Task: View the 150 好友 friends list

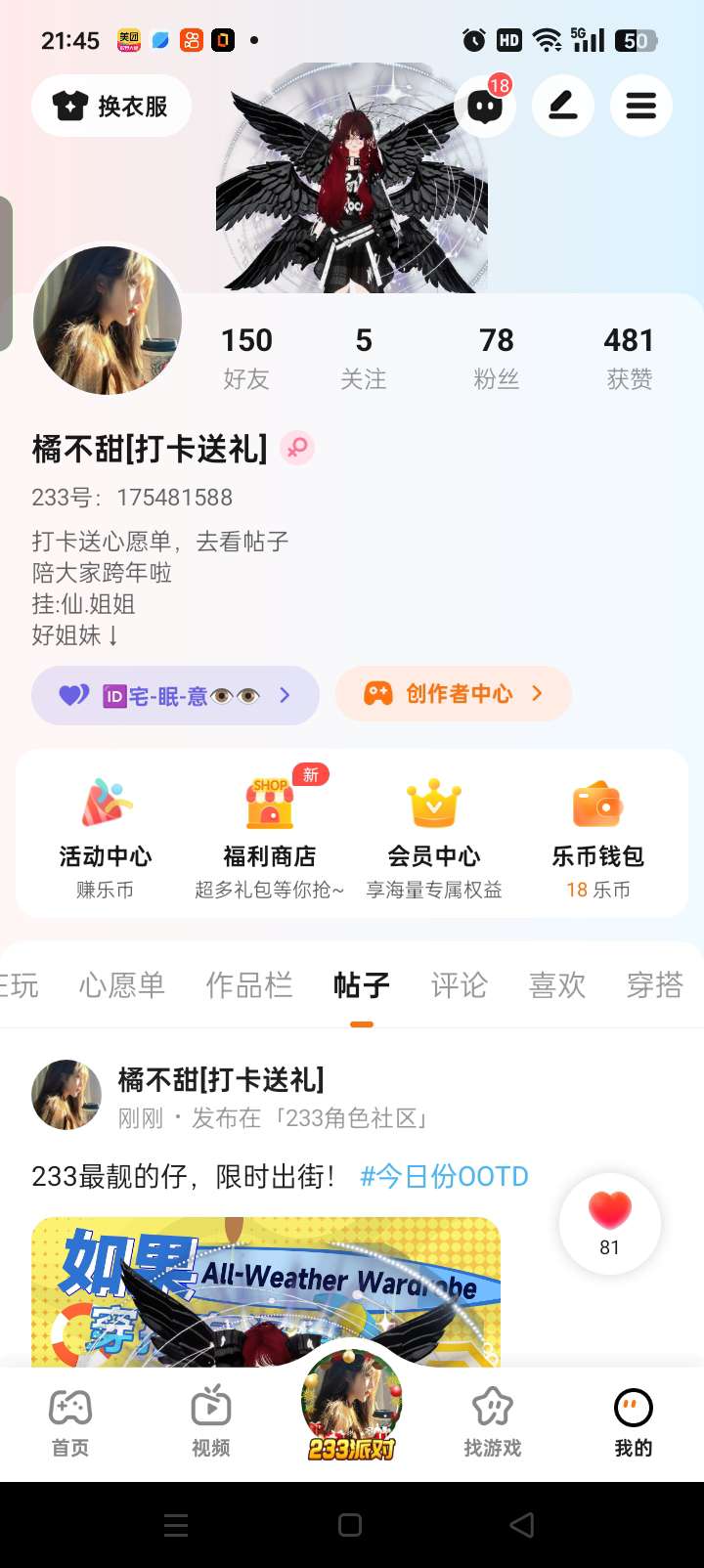Action: point(246,357)
